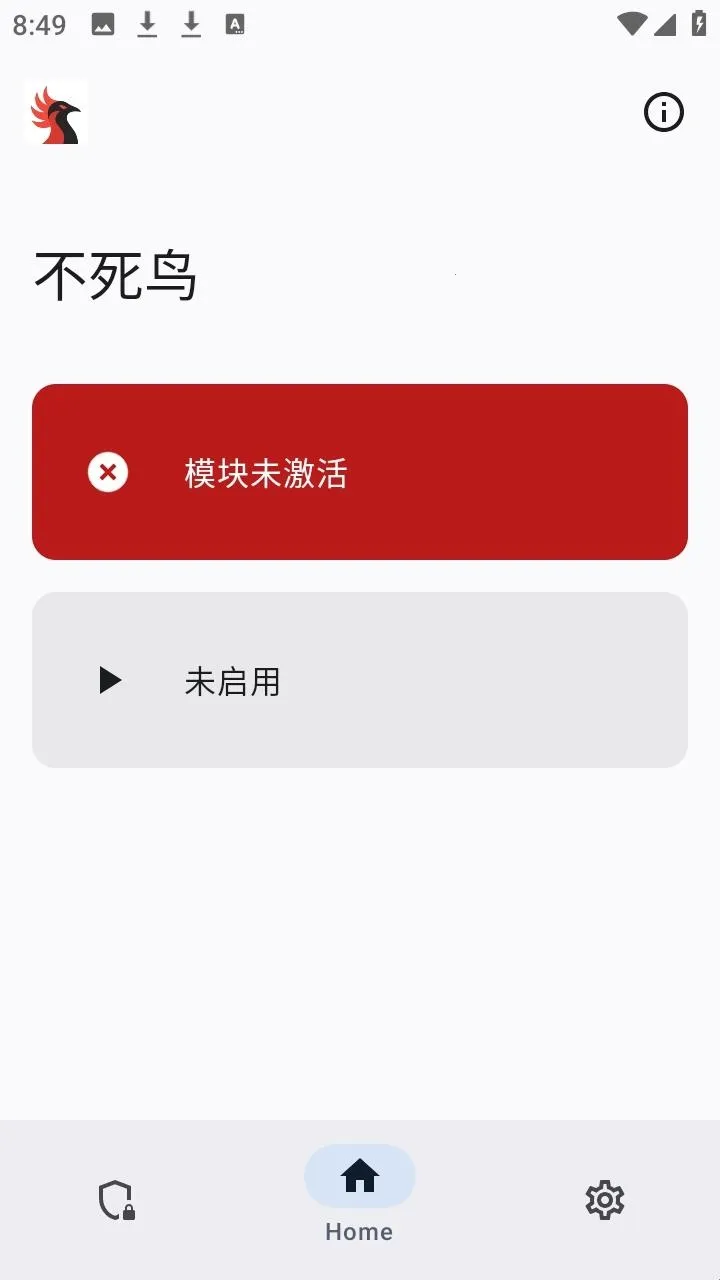Tap the Phoenix app logo
720x1280 pixels.
[56, 112]
